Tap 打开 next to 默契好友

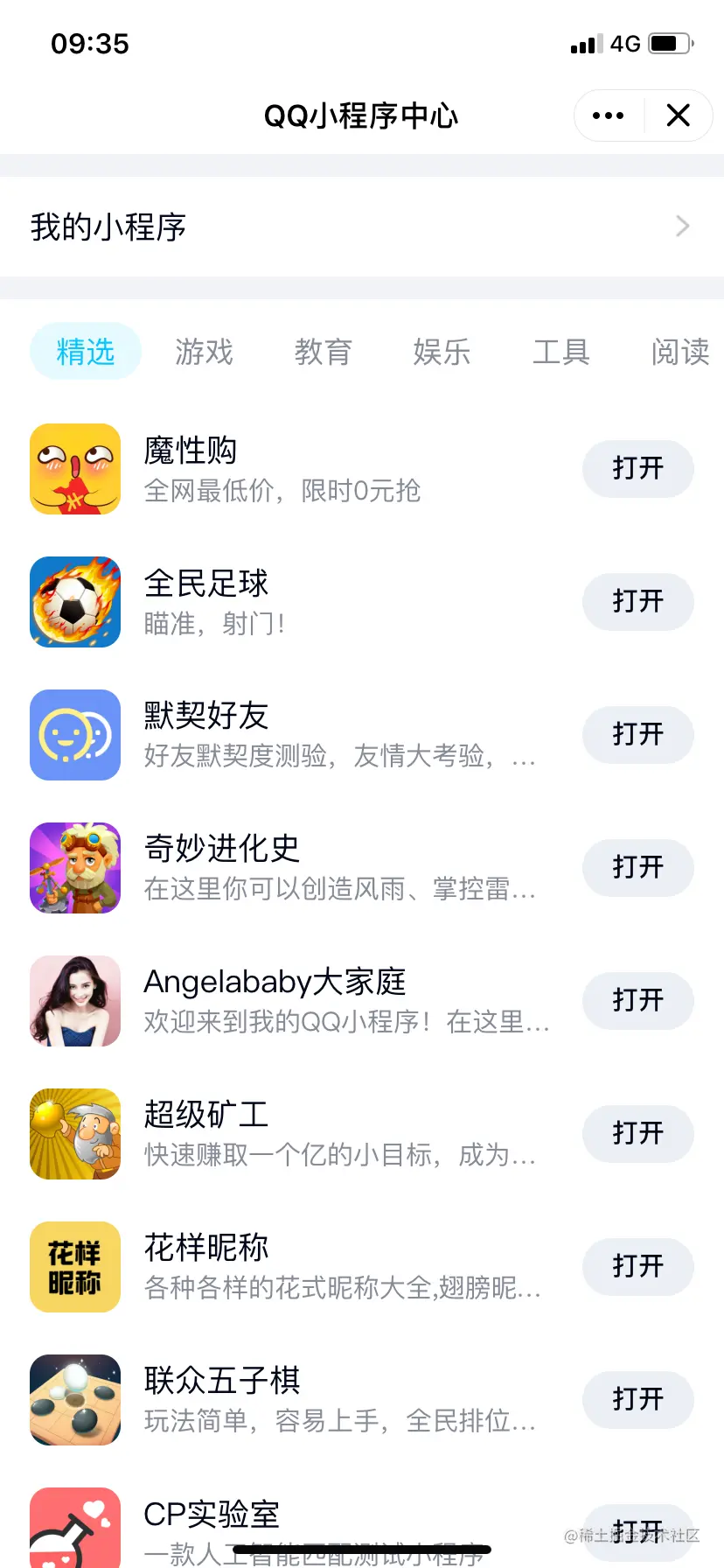click(637, 735)
